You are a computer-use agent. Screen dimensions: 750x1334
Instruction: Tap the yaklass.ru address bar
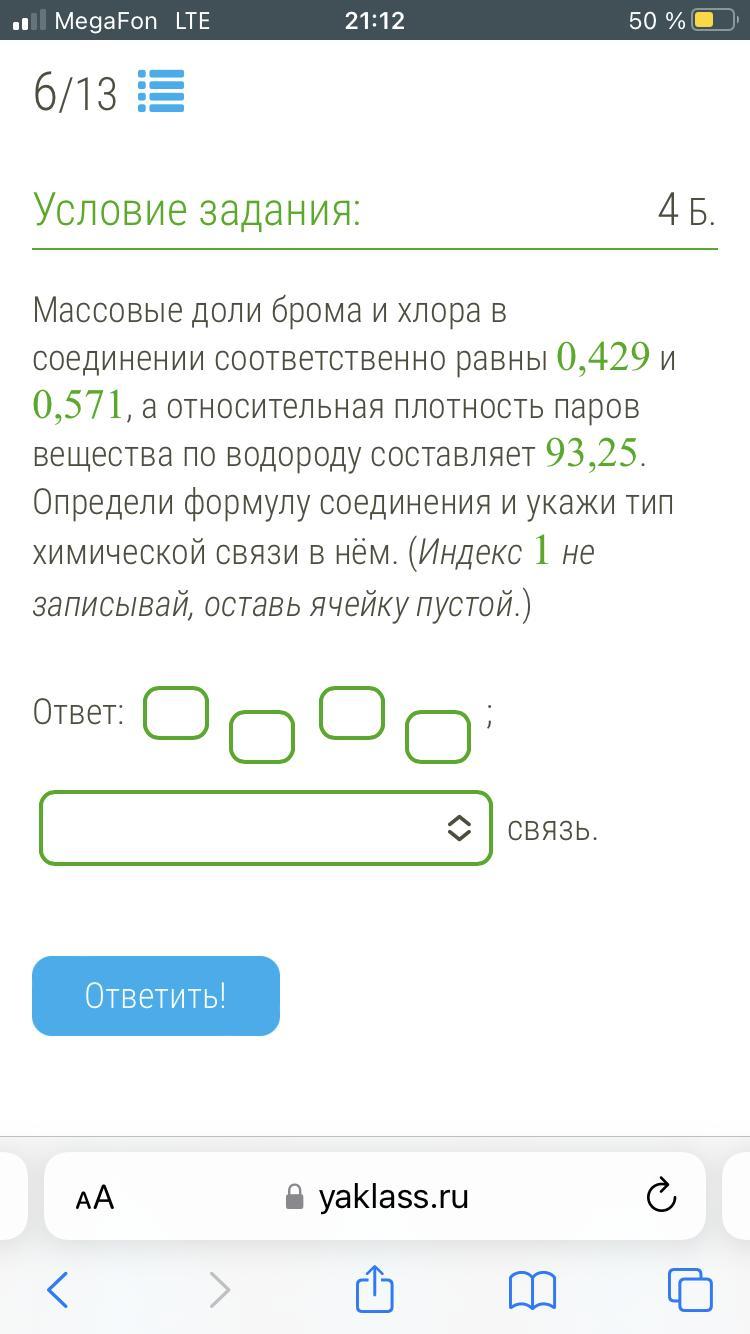(x=392, y=1197)
